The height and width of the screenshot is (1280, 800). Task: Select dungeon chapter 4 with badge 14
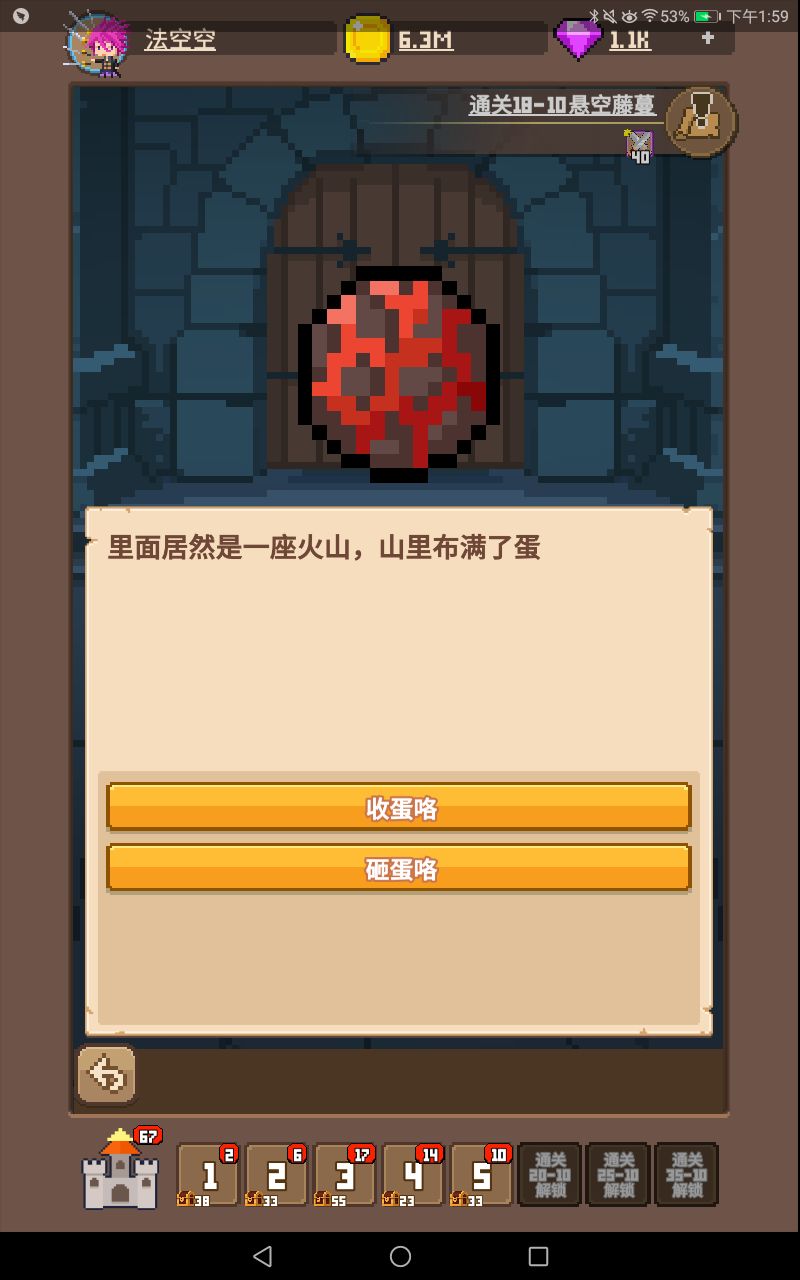point(410,1175)
